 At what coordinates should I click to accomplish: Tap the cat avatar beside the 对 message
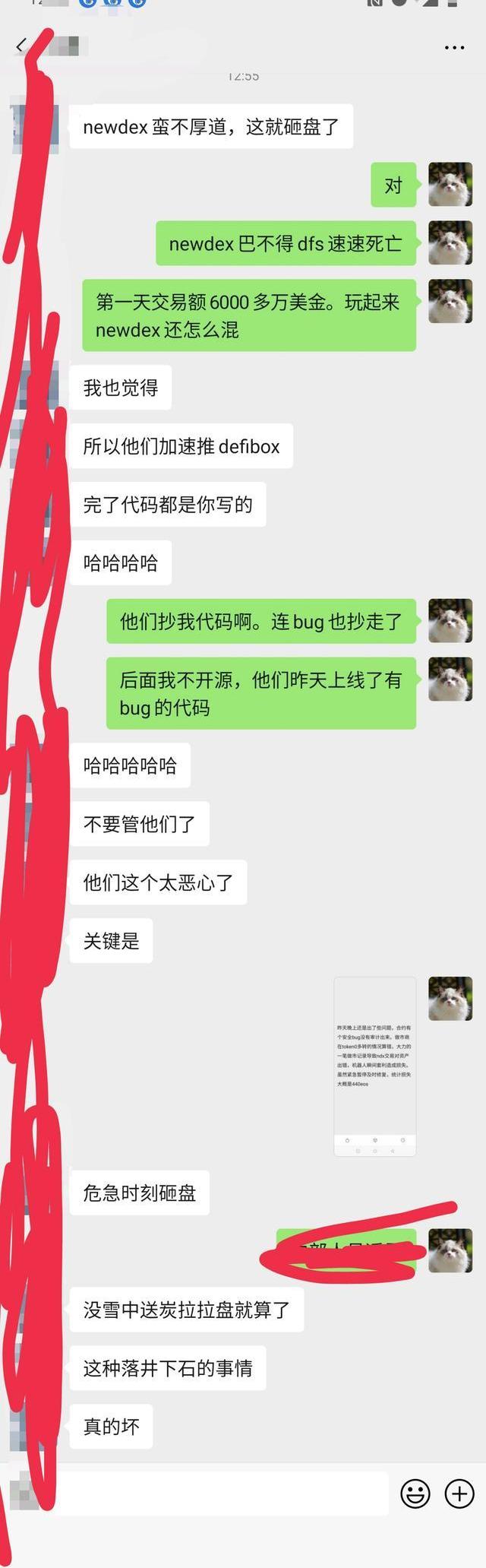click(x=450, y=184)
